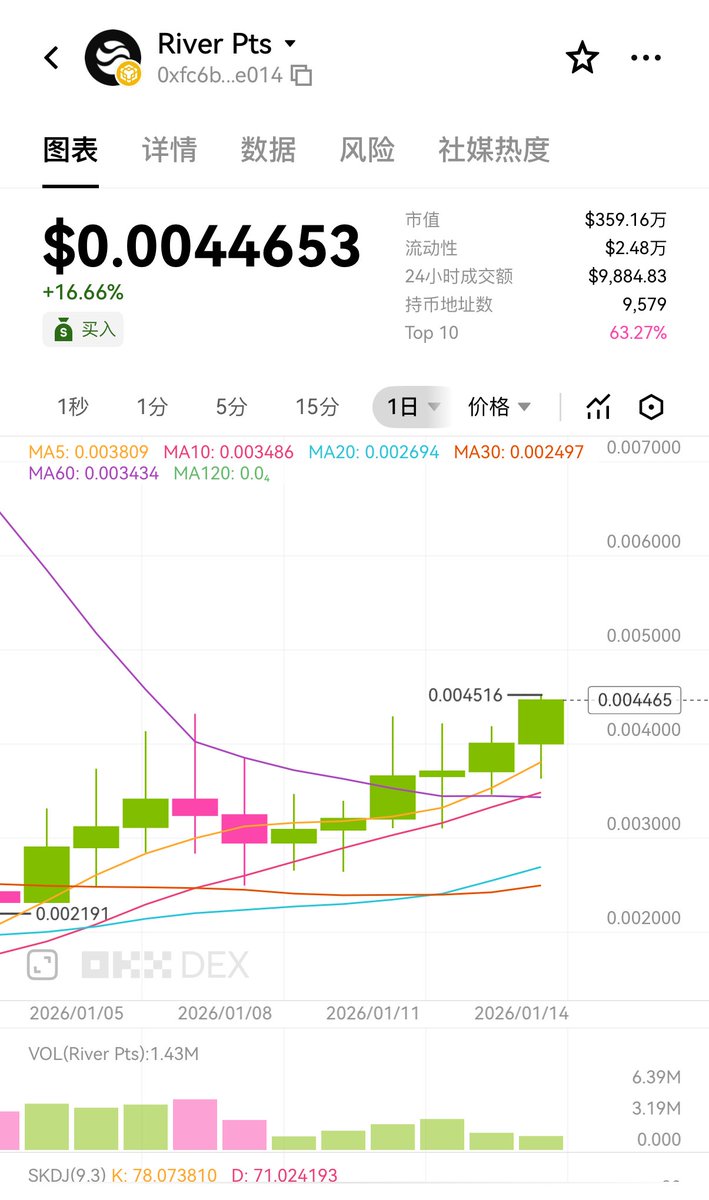Image resolution: width=709 pixels, height=1200 pixels.
Task: Open the three-dot overflow menu
Action: 646,58
